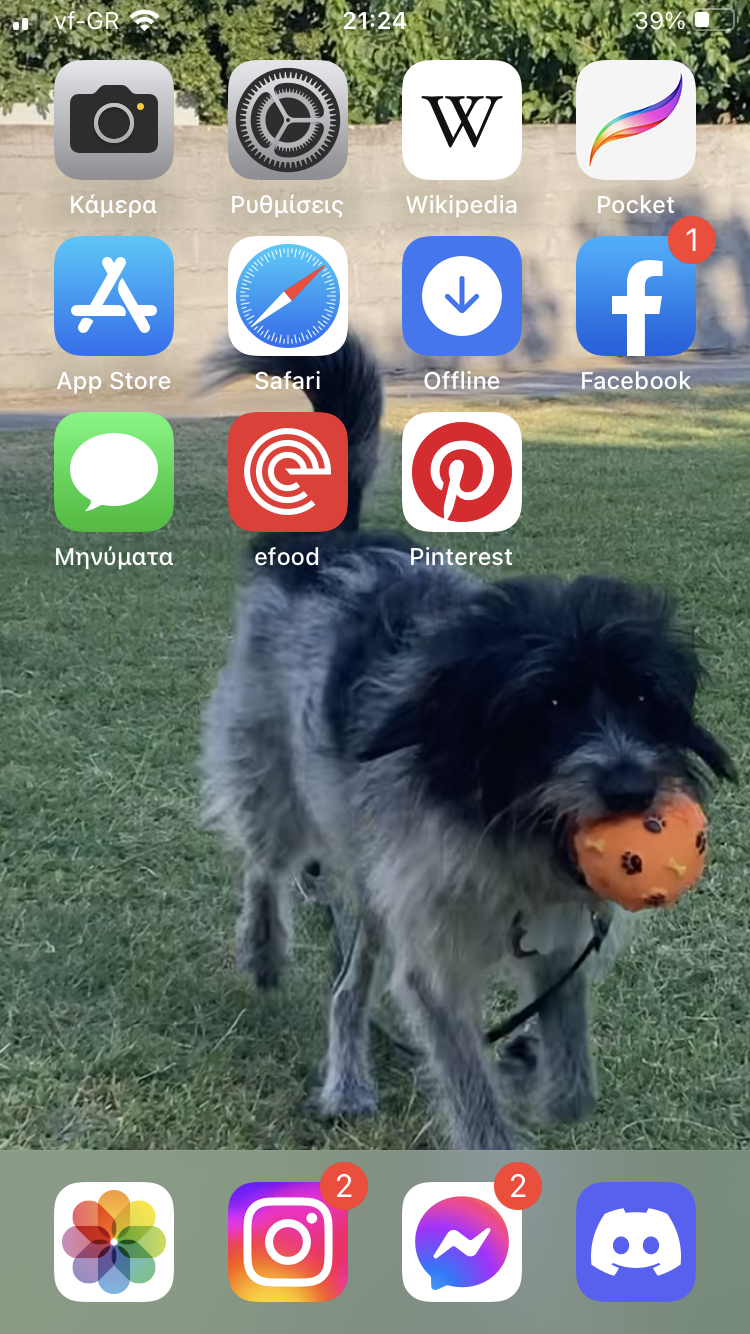750x1334 pixels.
Task: Open Ρυθμίσεις settings app
Action: click(x=288, y=120)
